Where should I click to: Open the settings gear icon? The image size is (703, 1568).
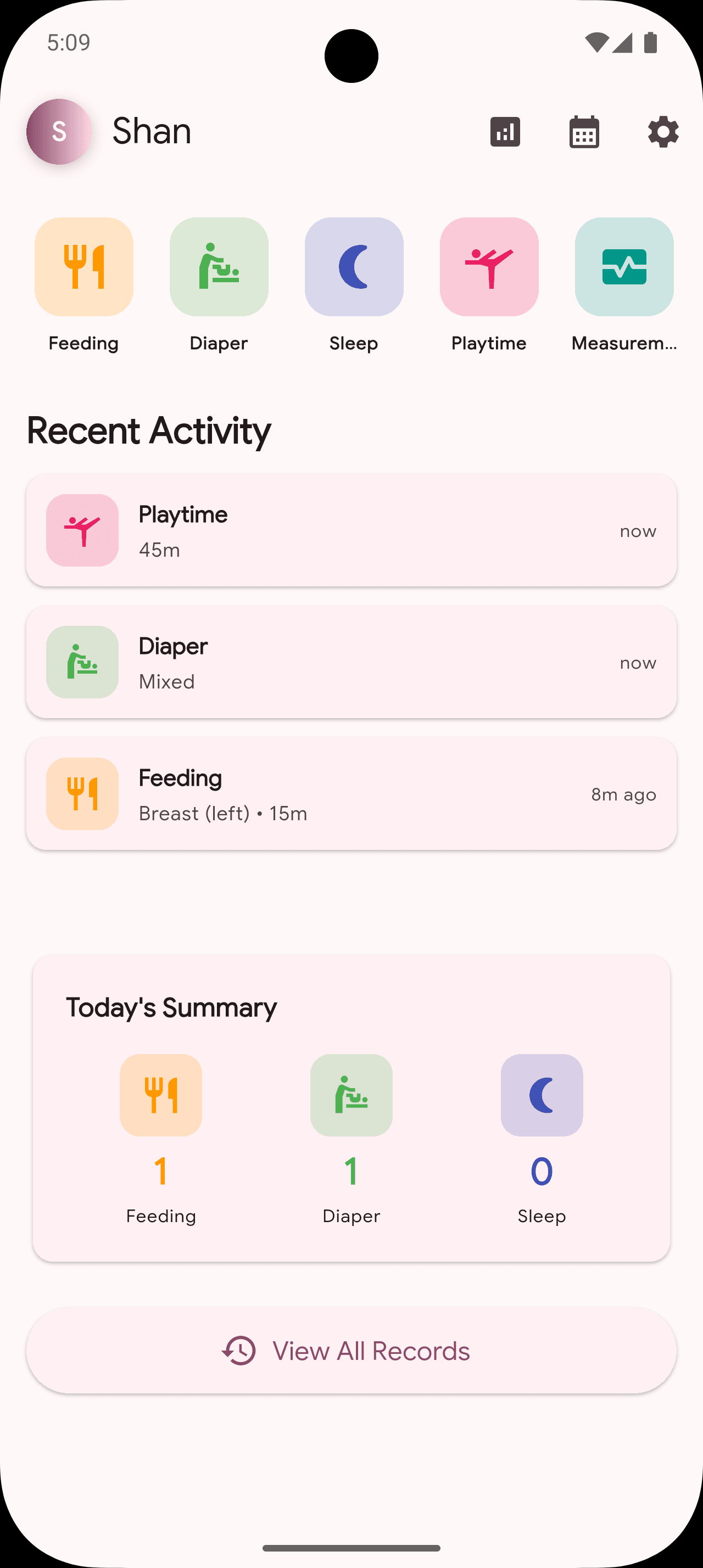pyautogui.click(x=663, y=131)
